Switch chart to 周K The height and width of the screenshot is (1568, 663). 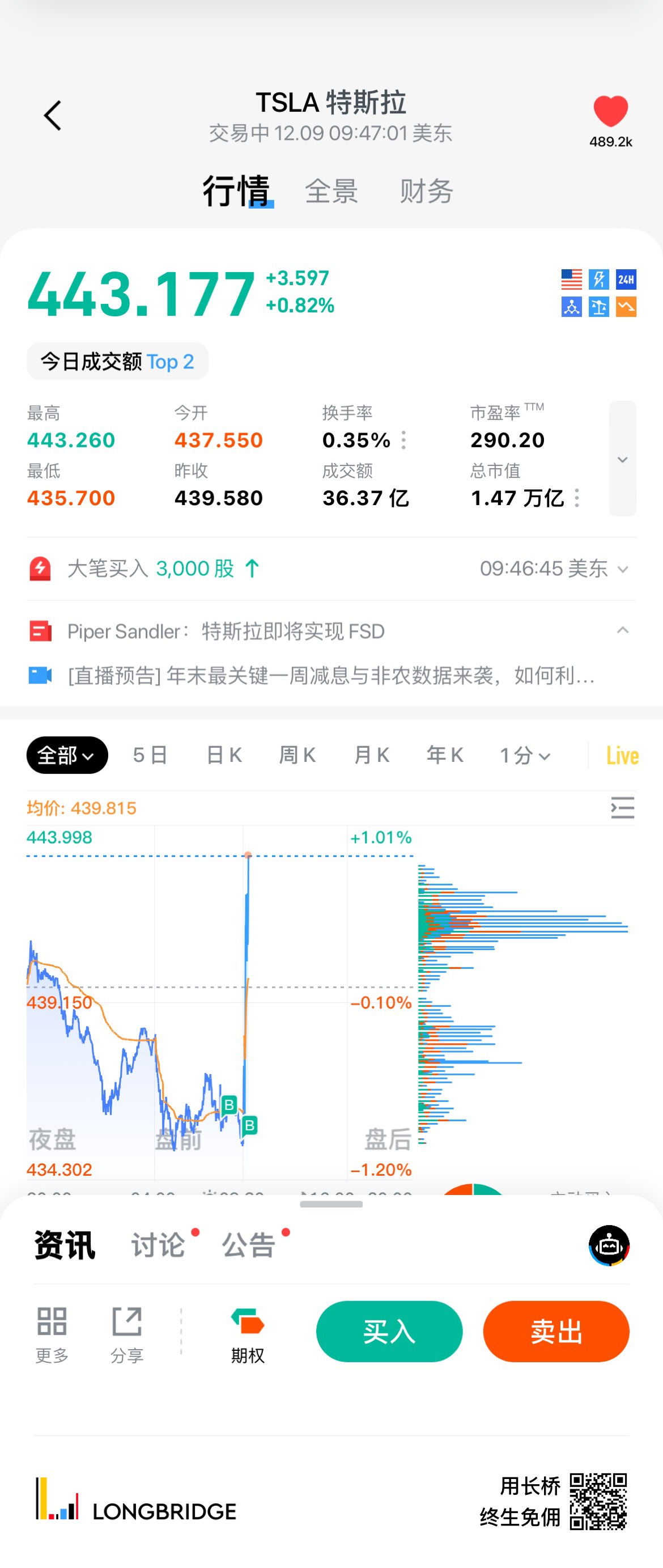(297, 756)
